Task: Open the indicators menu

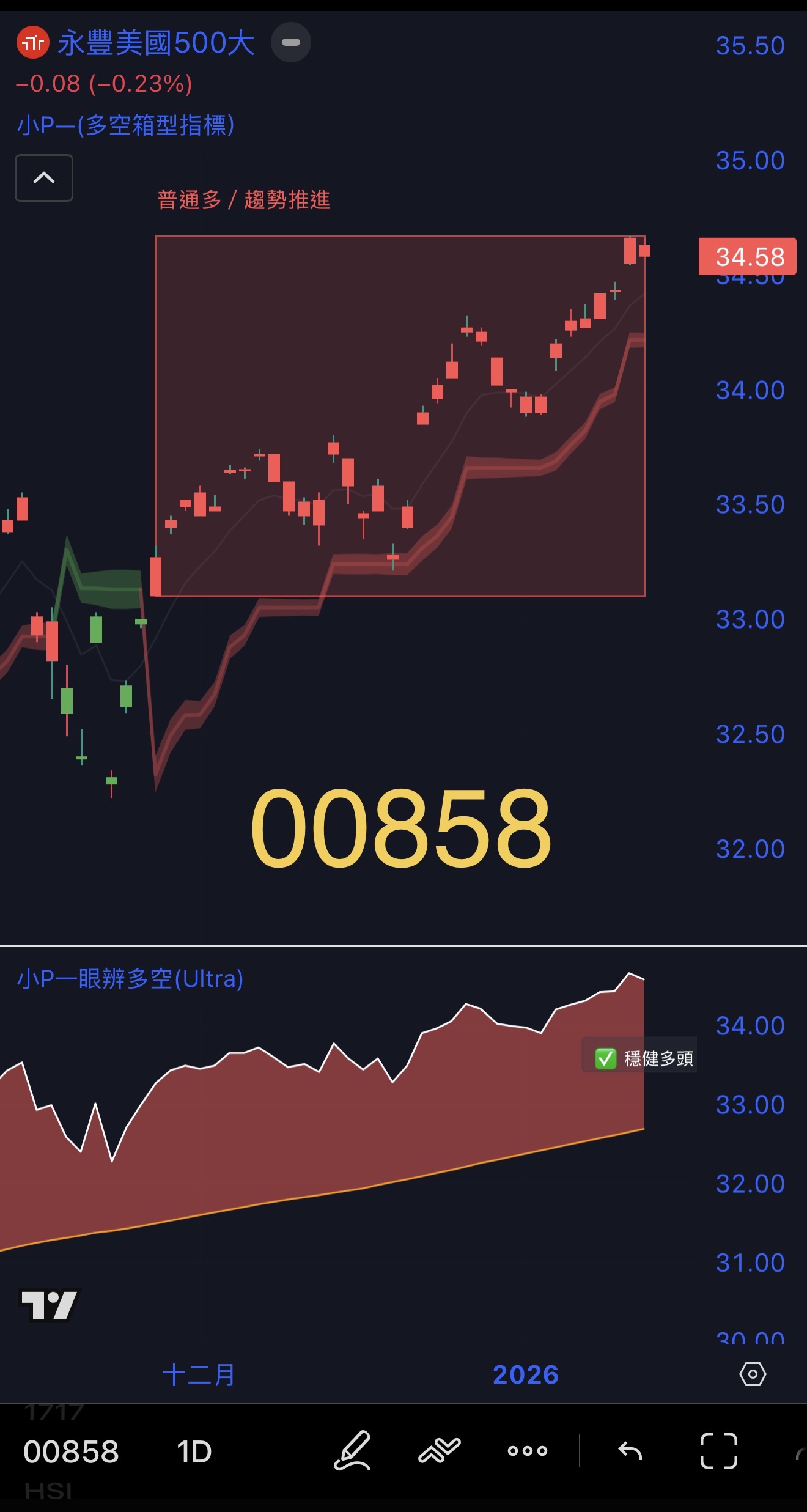Action: [x=439, y=1450]
